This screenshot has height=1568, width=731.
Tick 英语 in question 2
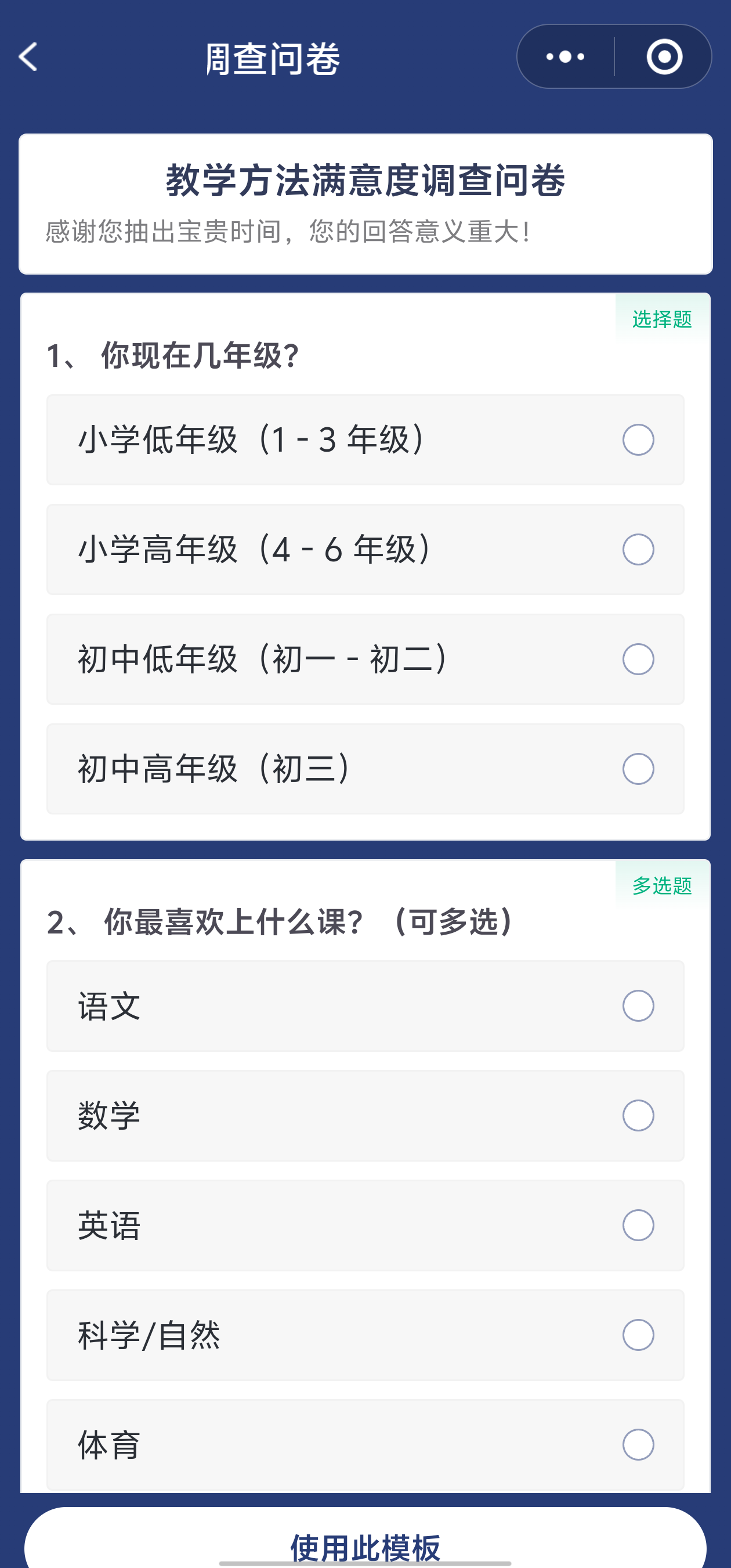point(366,1225)
